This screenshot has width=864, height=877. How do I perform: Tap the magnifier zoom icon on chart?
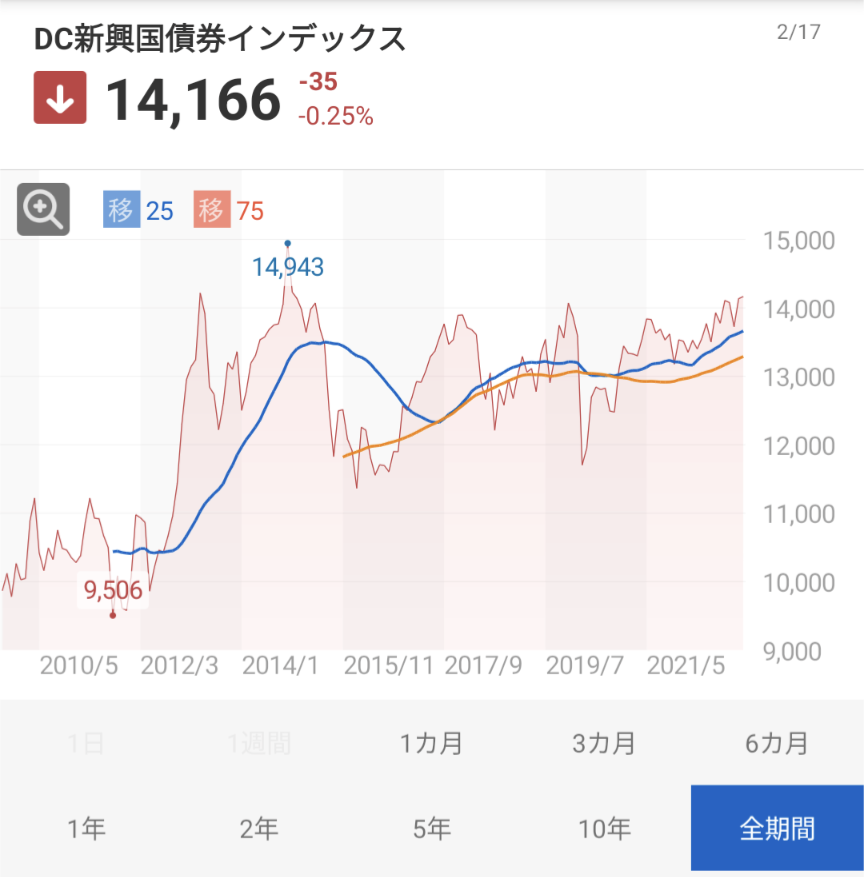pos(43,209)
